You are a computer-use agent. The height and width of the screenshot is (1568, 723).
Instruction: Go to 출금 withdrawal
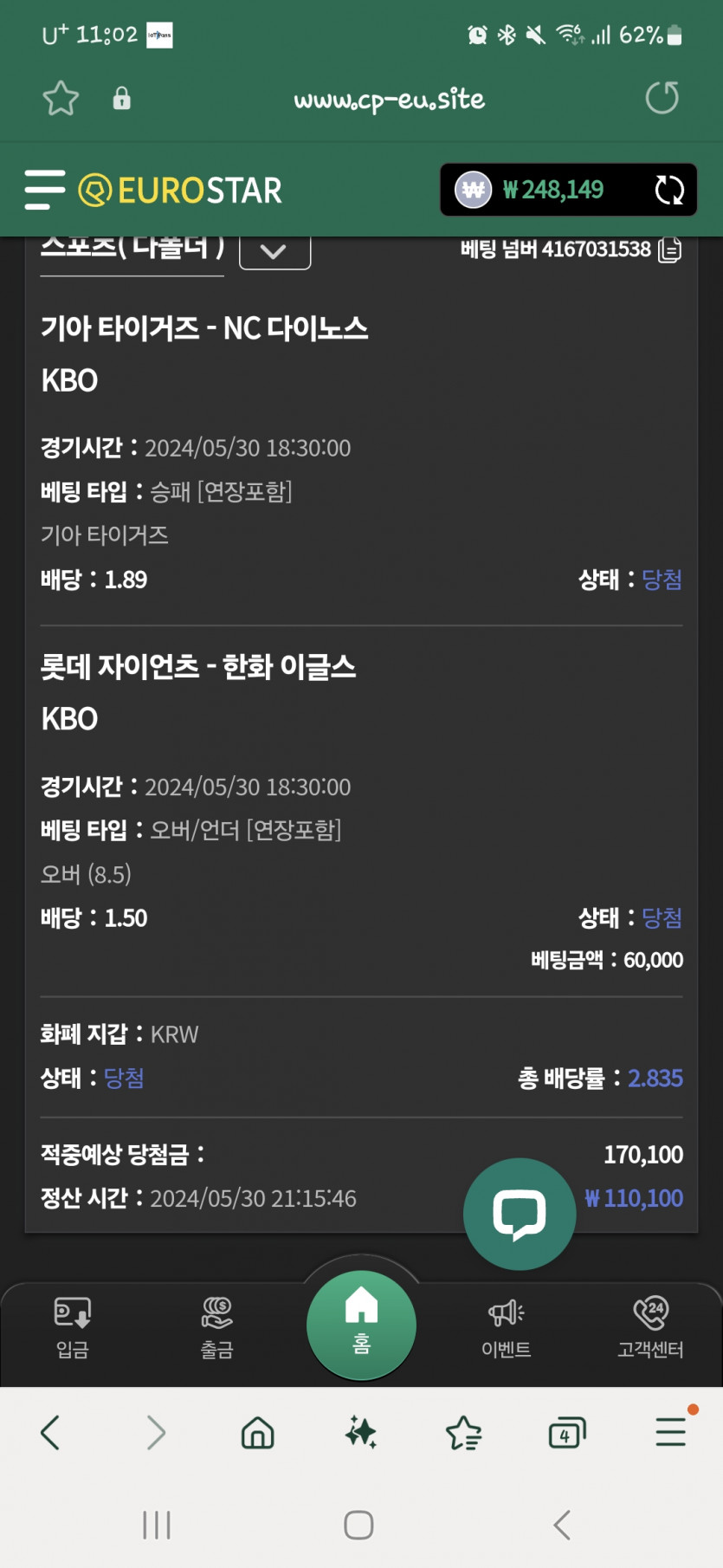click(x=216, y=1327)
